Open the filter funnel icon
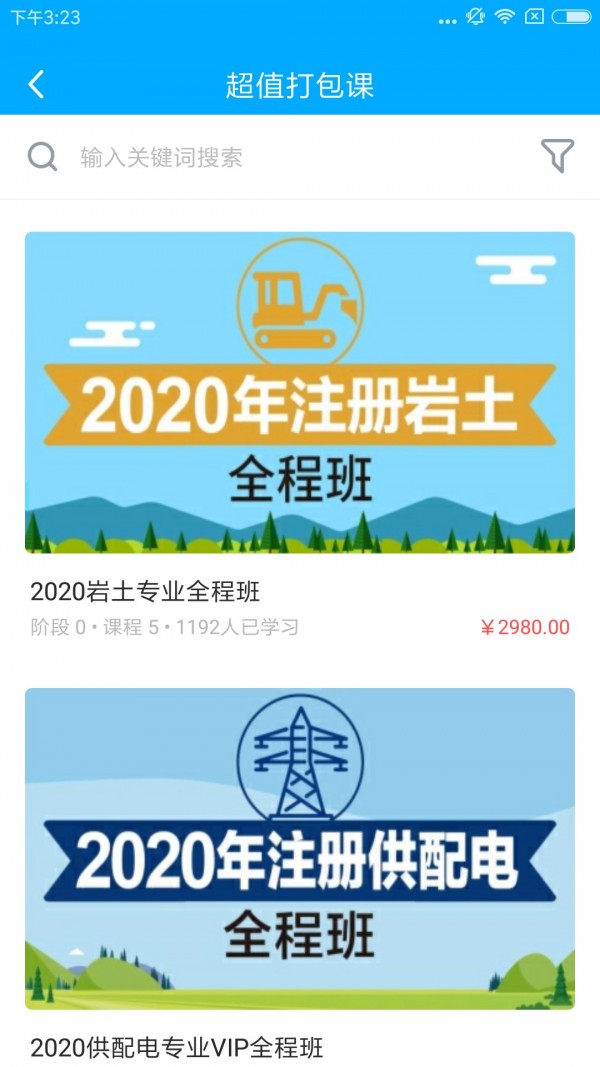600x1067 pixels. [x=557, y=156]
